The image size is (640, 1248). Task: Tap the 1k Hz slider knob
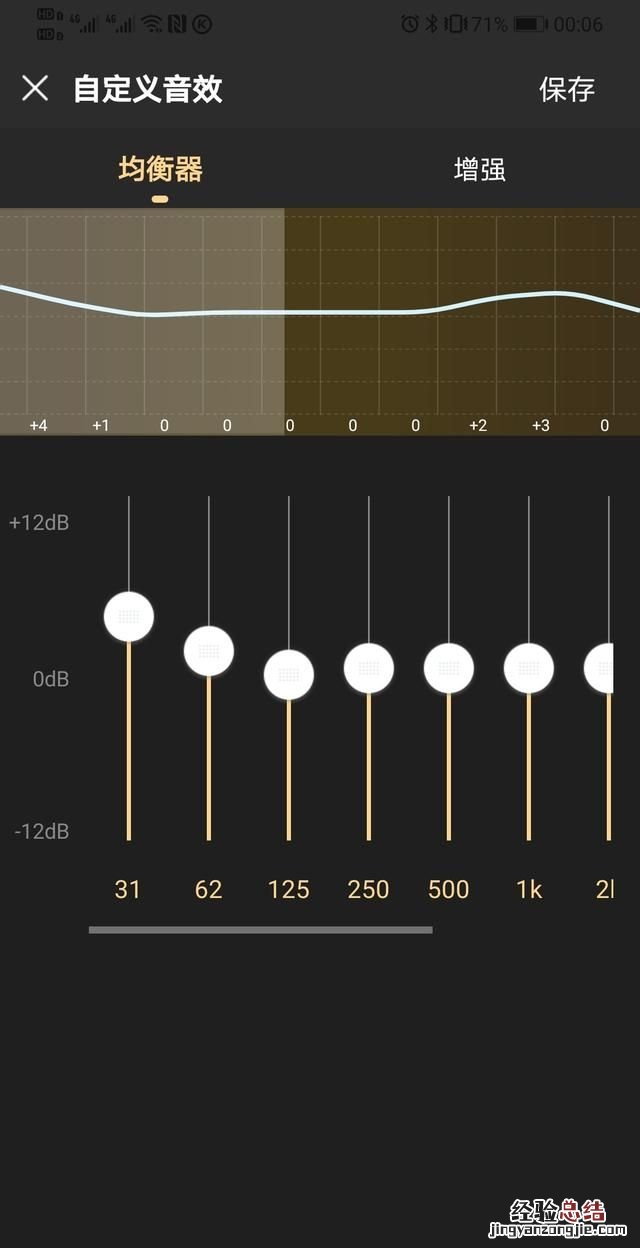[x=529, y=668]
